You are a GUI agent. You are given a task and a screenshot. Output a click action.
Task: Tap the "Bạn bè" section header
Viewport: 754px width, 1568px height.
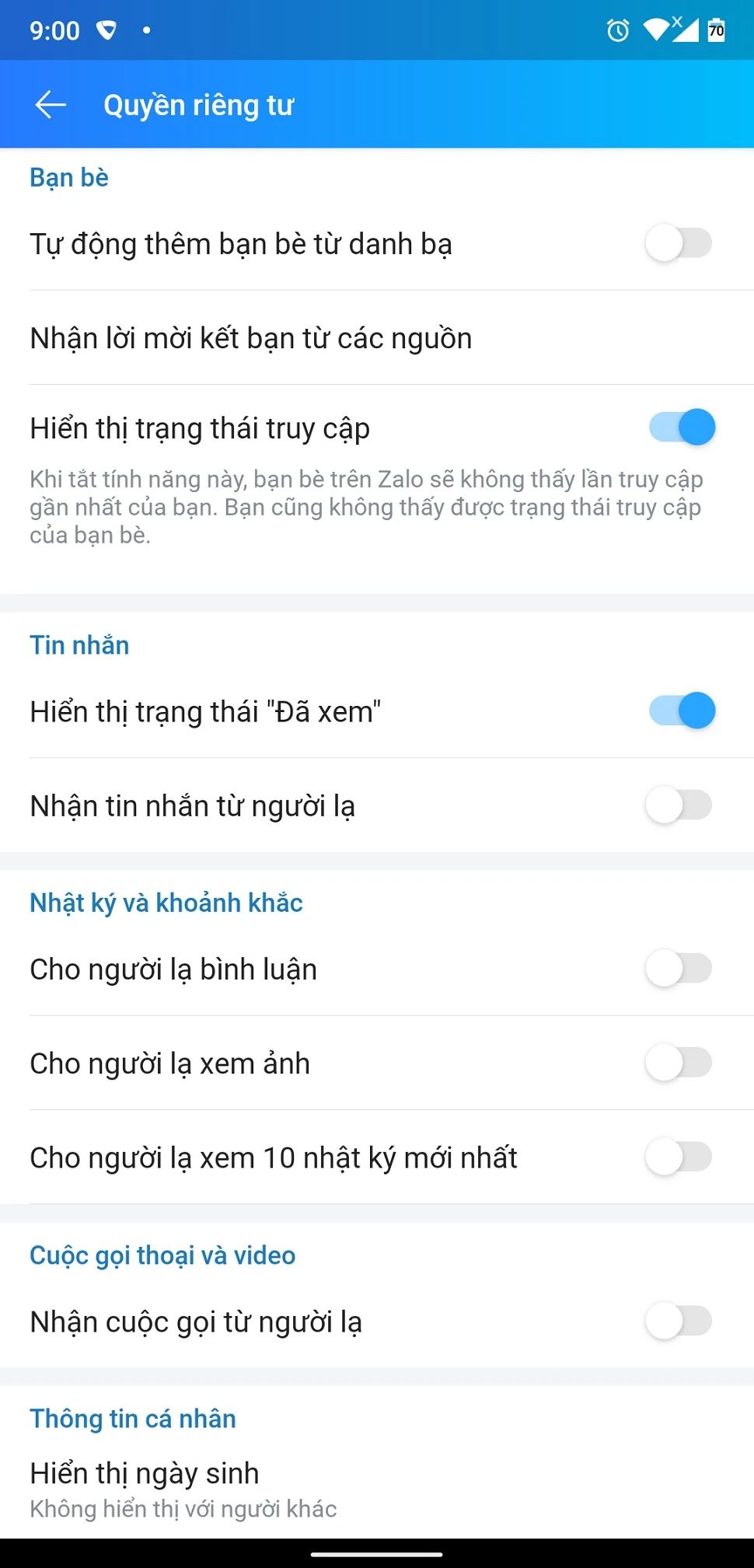pyautogui.click(x=68, y=177)
